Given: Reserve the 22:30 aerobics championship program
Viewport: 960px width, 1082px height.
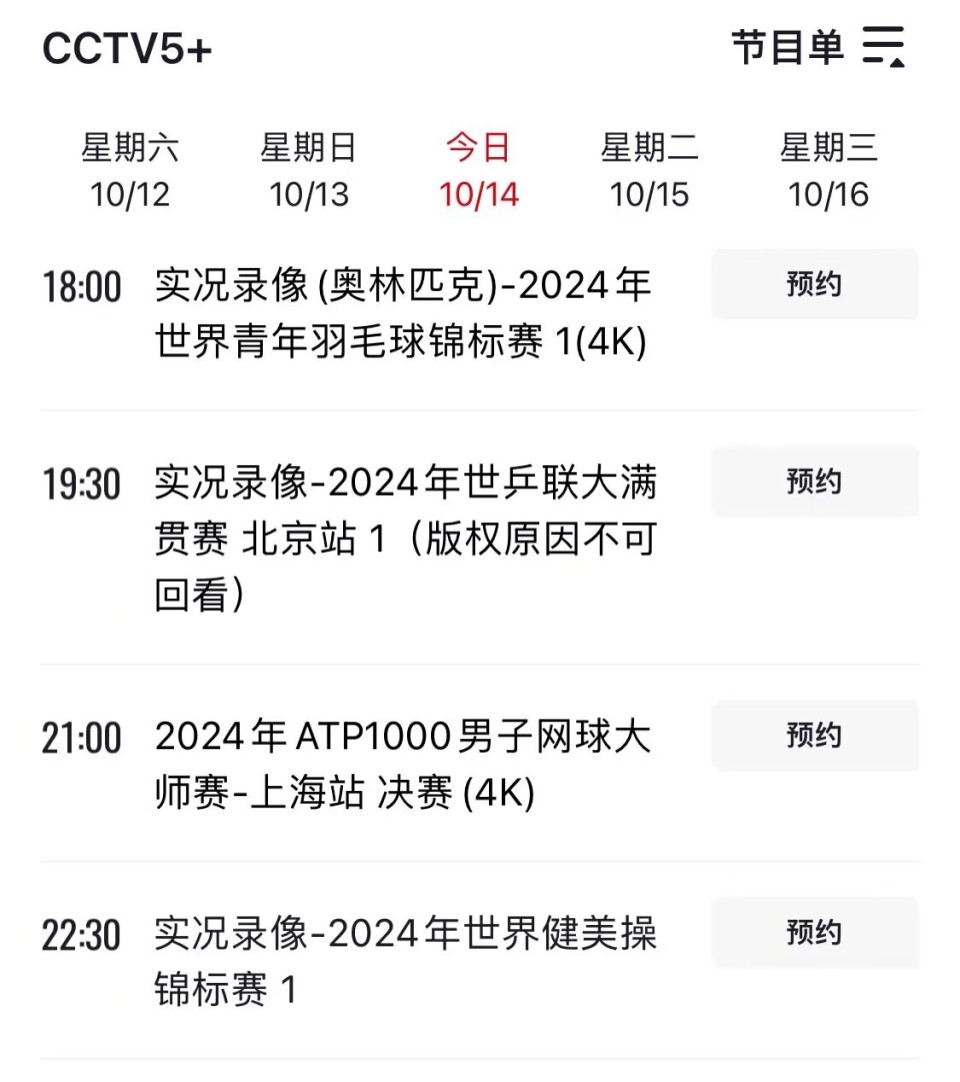Looking at the screenshot, I should [x=814, y=933].
